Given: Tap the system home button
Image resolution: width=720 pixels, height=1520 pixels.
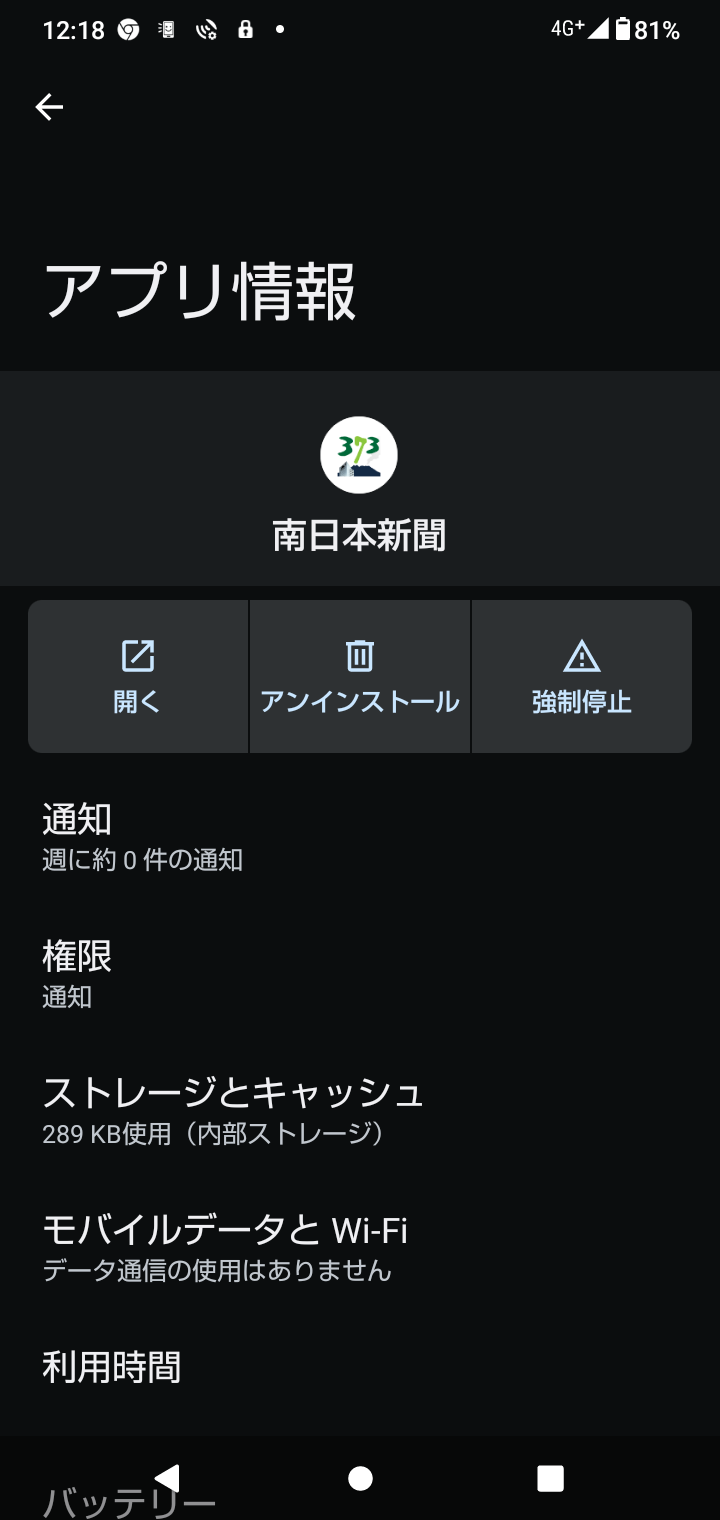Looking at the screenshot, I should [360, 1478].
